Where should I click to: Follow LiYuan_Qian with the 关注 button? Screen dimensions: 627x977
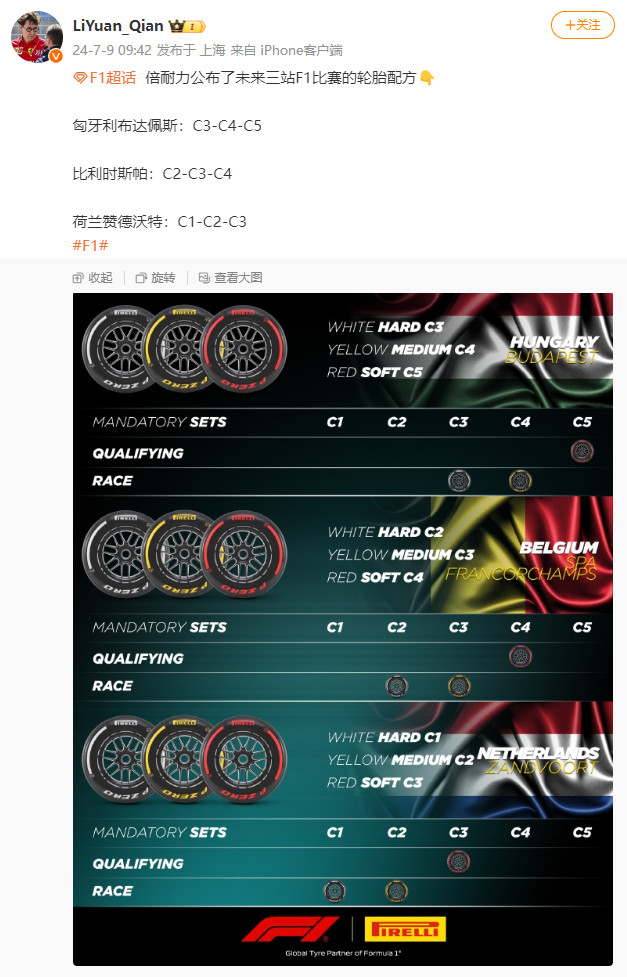(x=583, y=25)
